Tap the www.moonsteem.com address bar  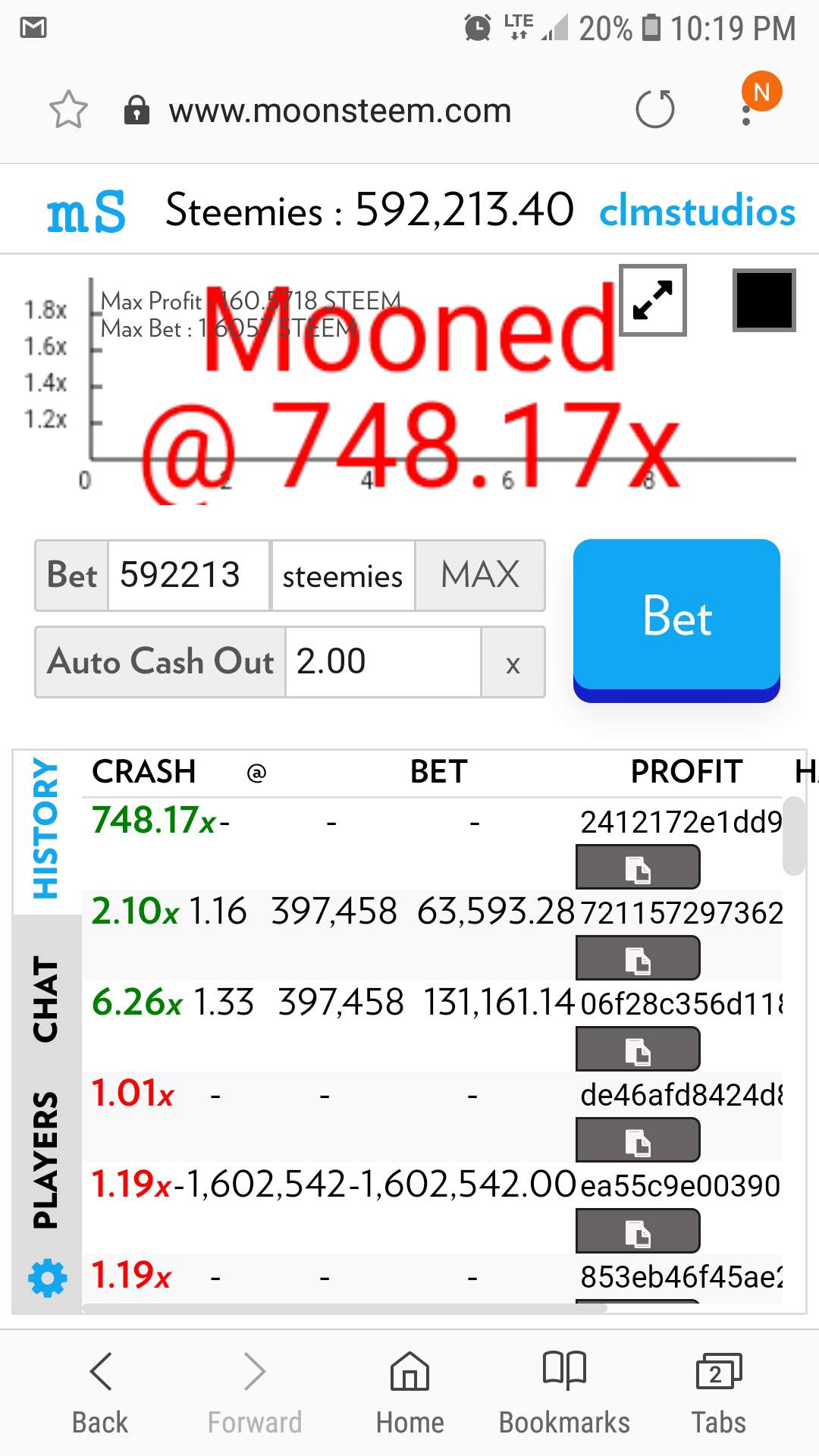[340, 111]
